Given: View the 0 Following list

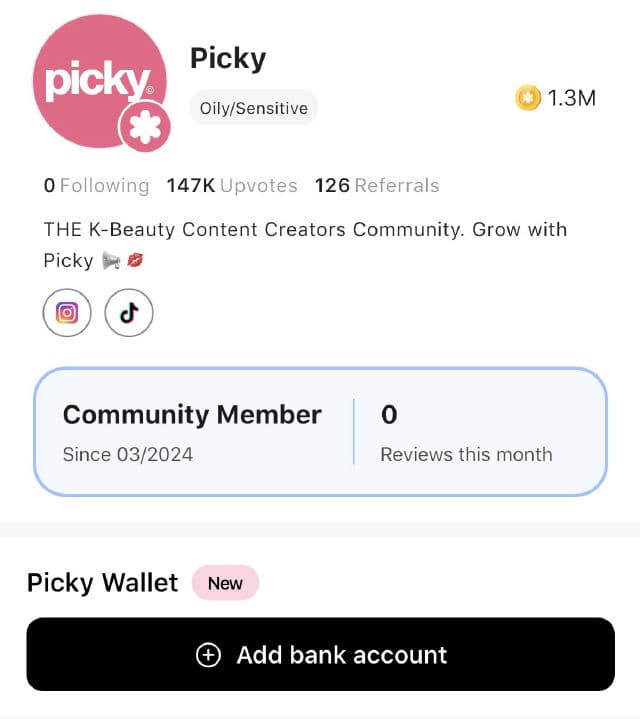Looking at the screenshot, I should [x=96, y=185].
